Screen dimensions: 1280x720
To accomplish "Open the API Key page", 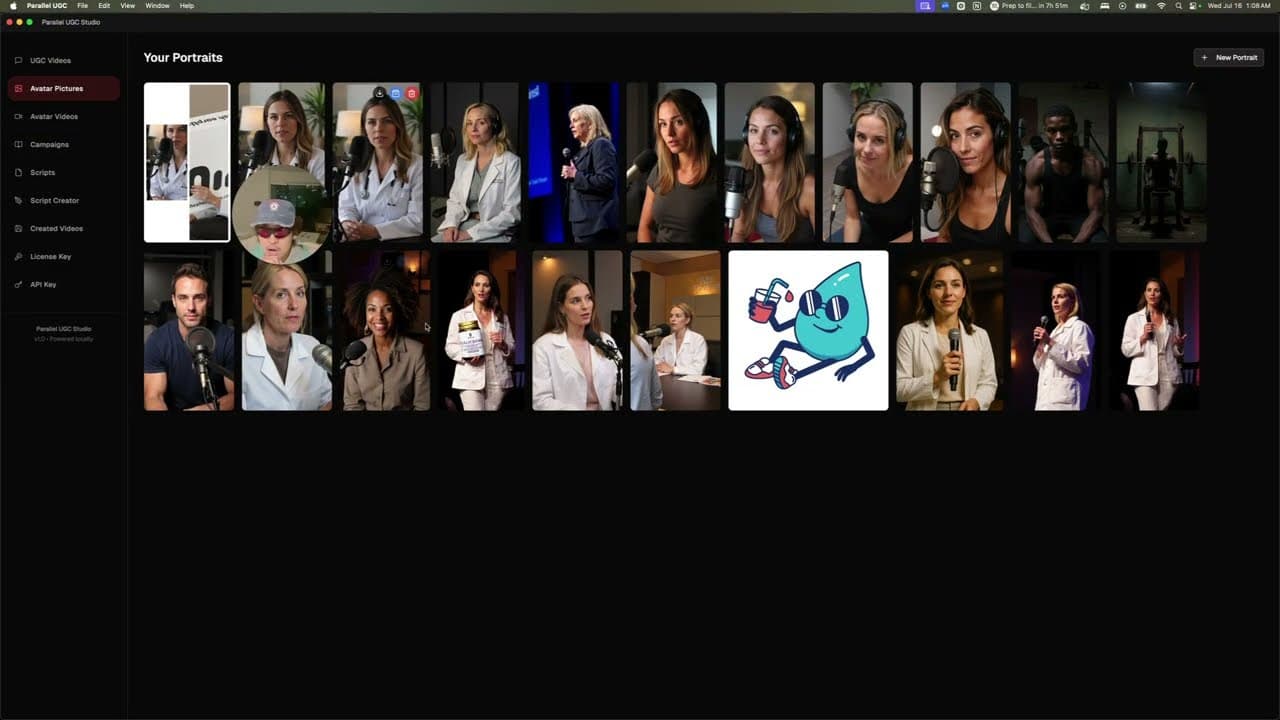I will click(x=43, y=285).
